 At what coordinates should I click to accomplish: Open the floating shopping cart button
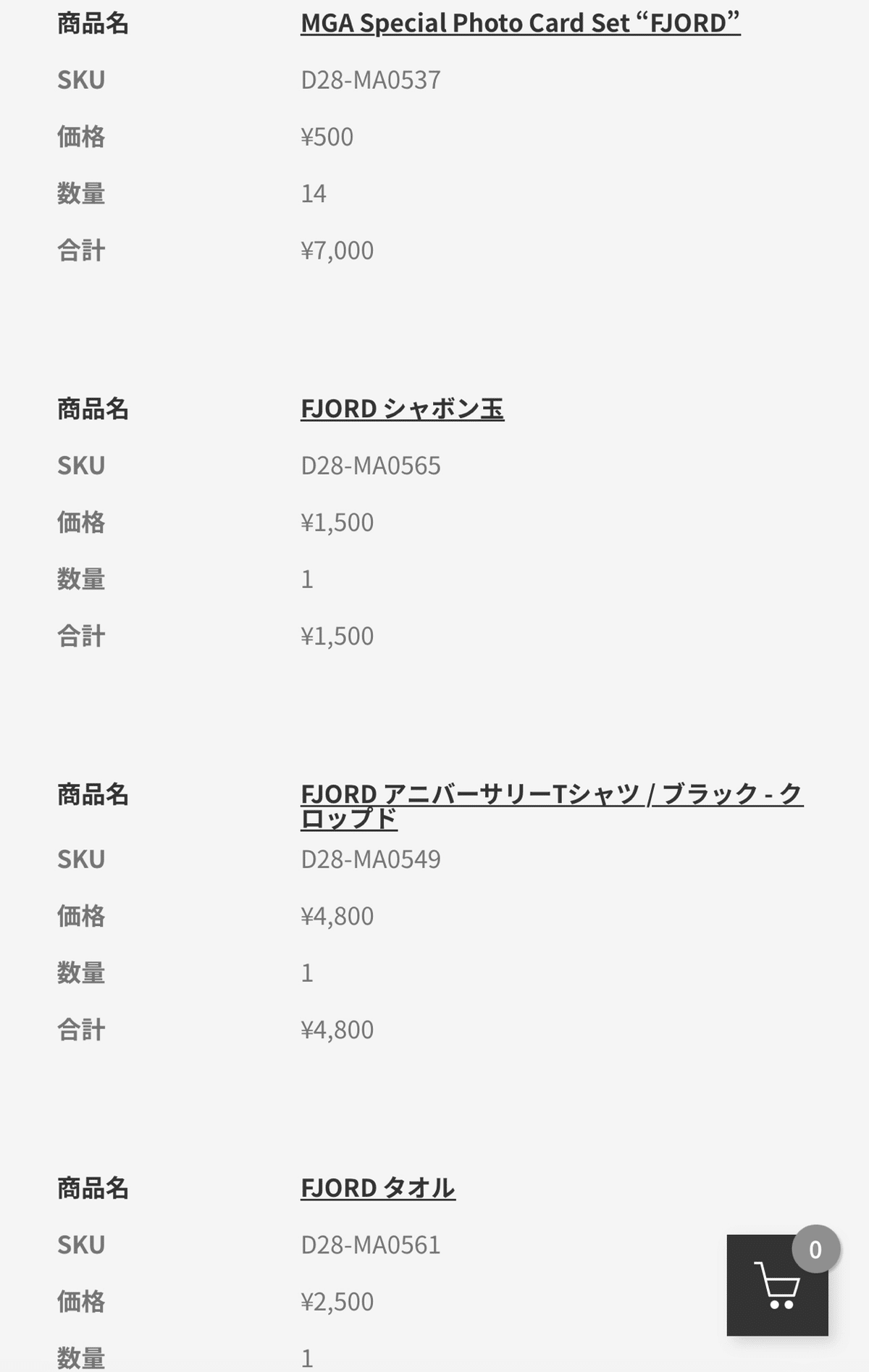(777, 1284)
